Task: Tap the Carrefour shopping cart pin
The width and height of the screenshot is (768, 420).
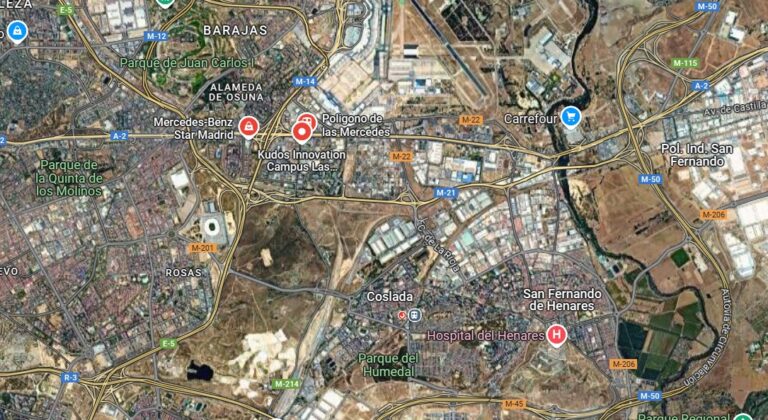Action: point(570,116)
